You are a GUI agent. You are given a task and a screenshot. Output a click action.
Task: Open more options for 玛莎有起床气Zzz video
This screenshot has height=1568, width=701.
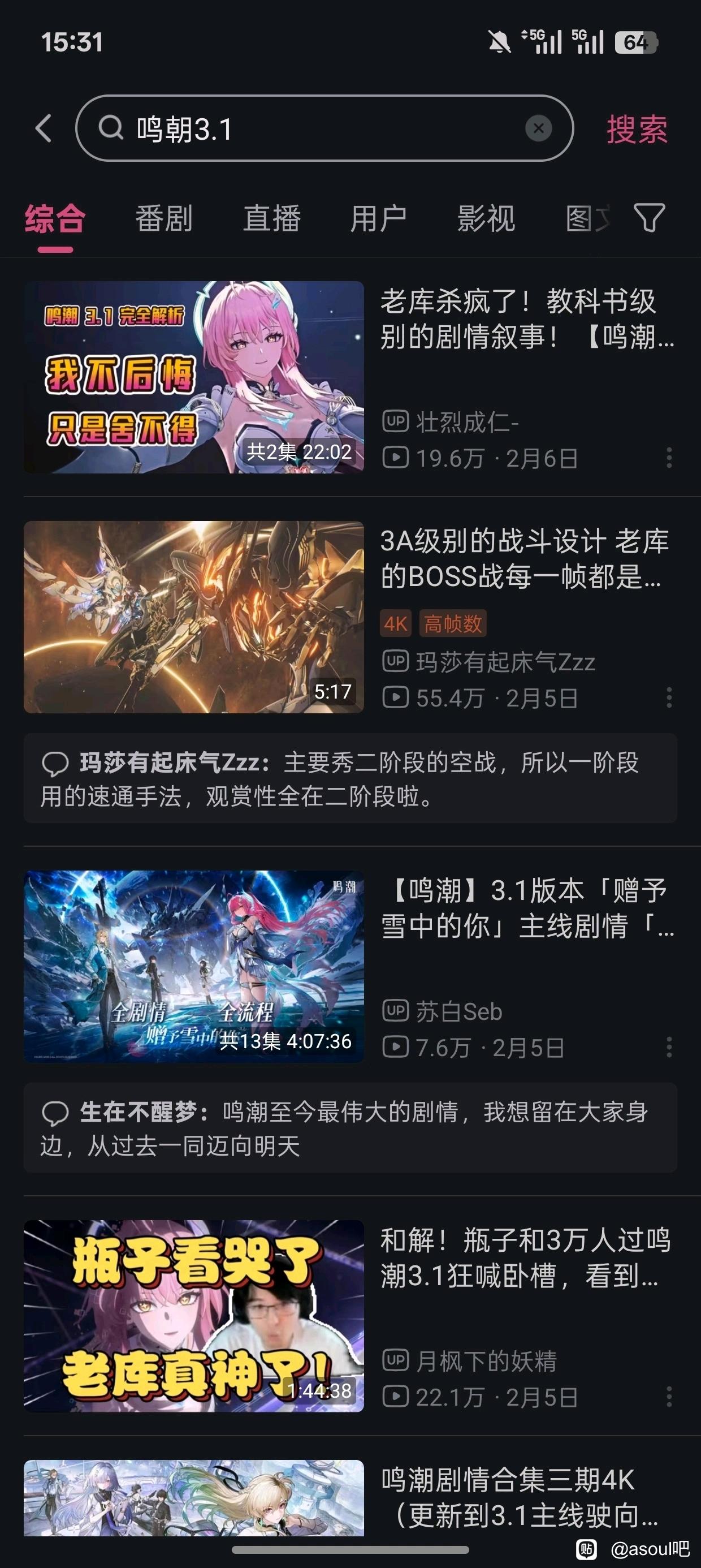(669, 697)
